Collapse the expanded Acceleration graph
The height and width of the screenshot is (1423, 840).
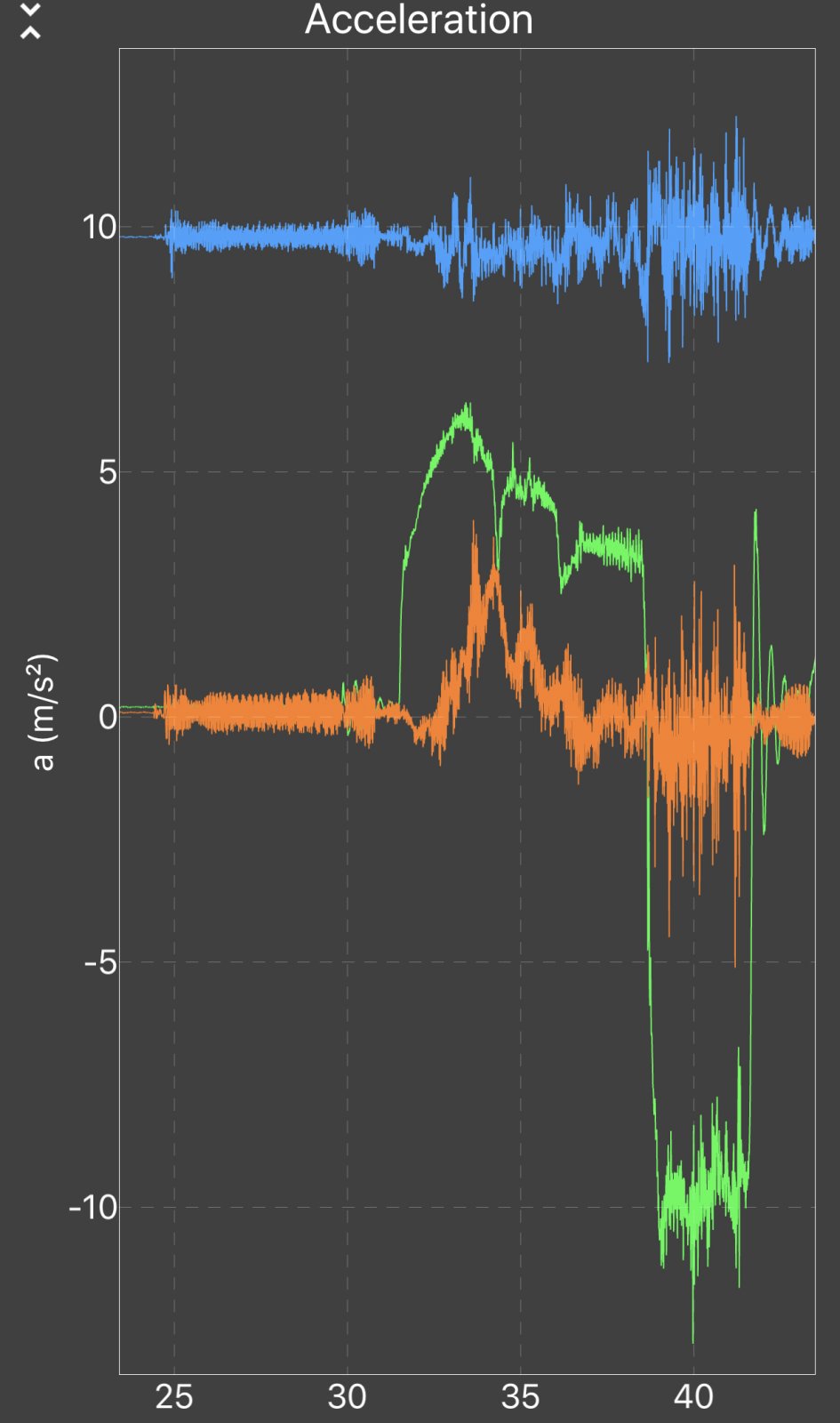point(30,21)
